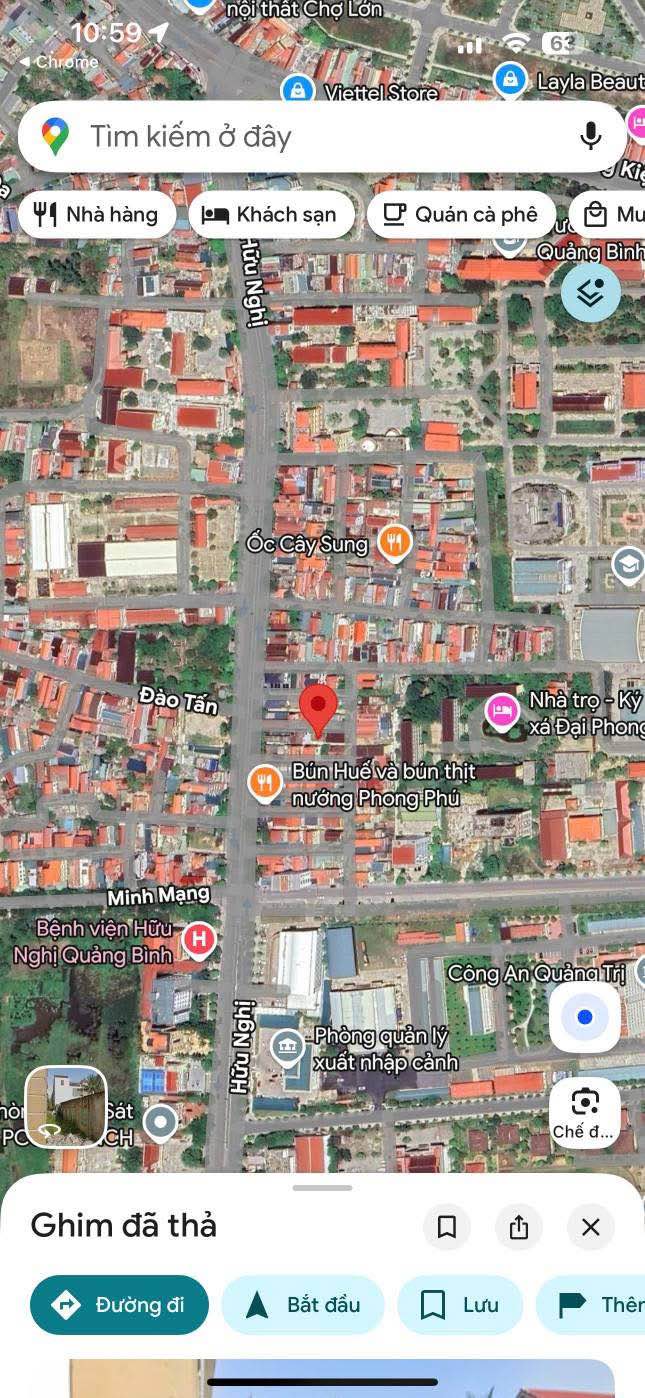Bookmark the dropped pin
Viewport: 645px width, 1398px height.
tap(447, 1226)
